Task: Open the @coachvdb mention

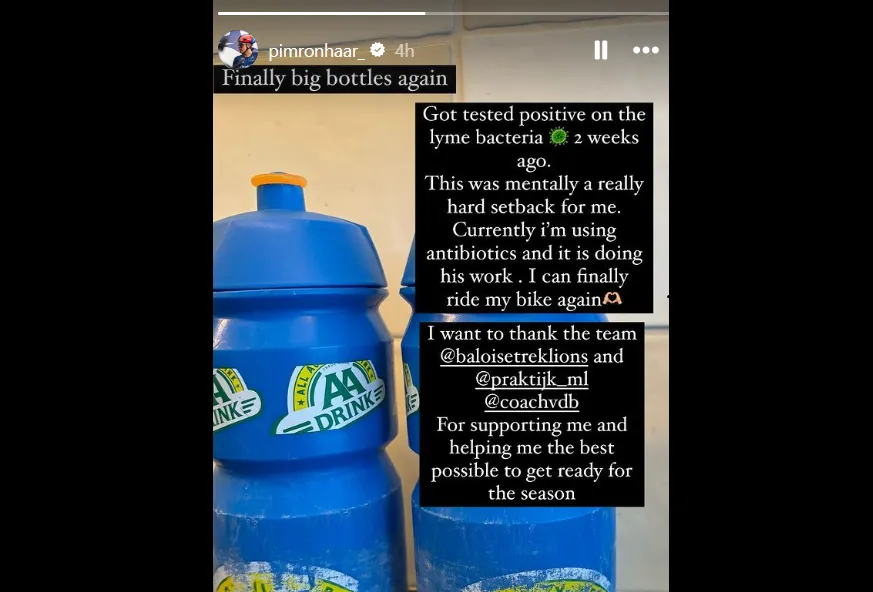Action: (x=531, y=402)
